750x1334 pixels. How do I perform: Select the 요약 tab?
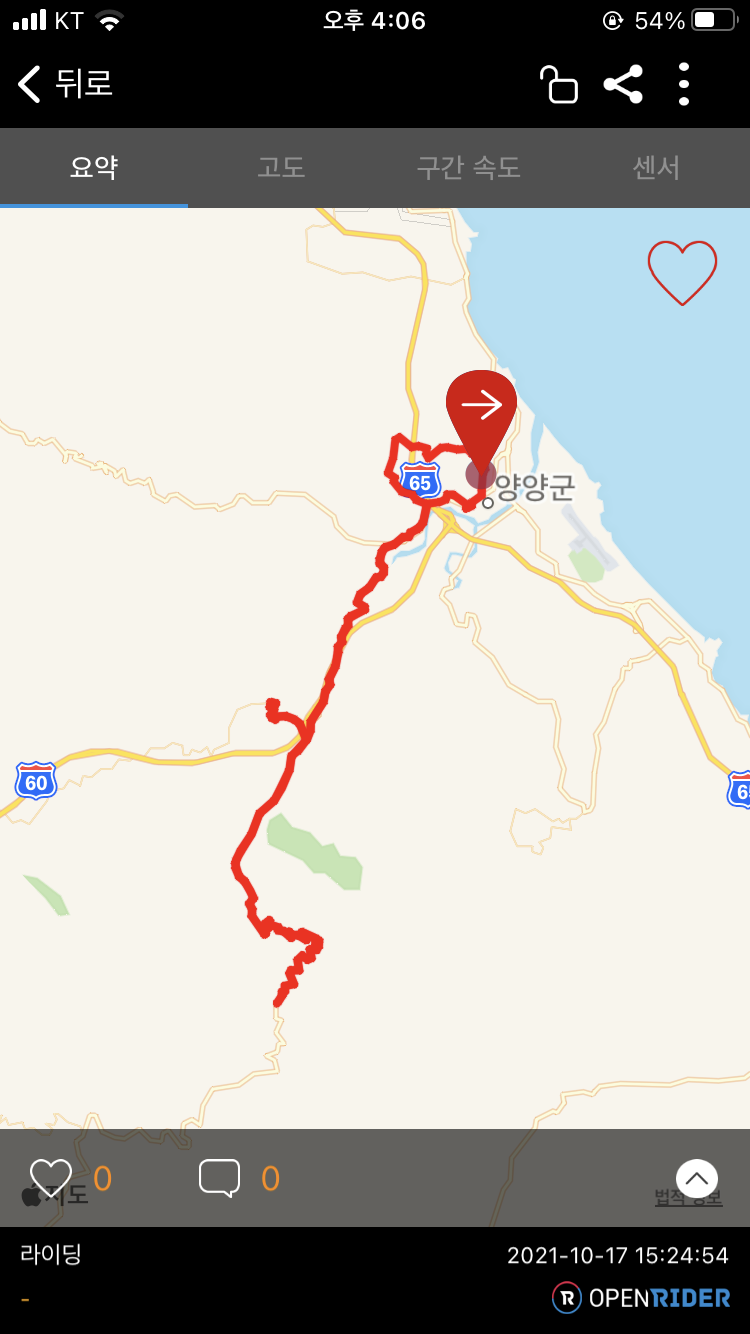coord(94,168)
